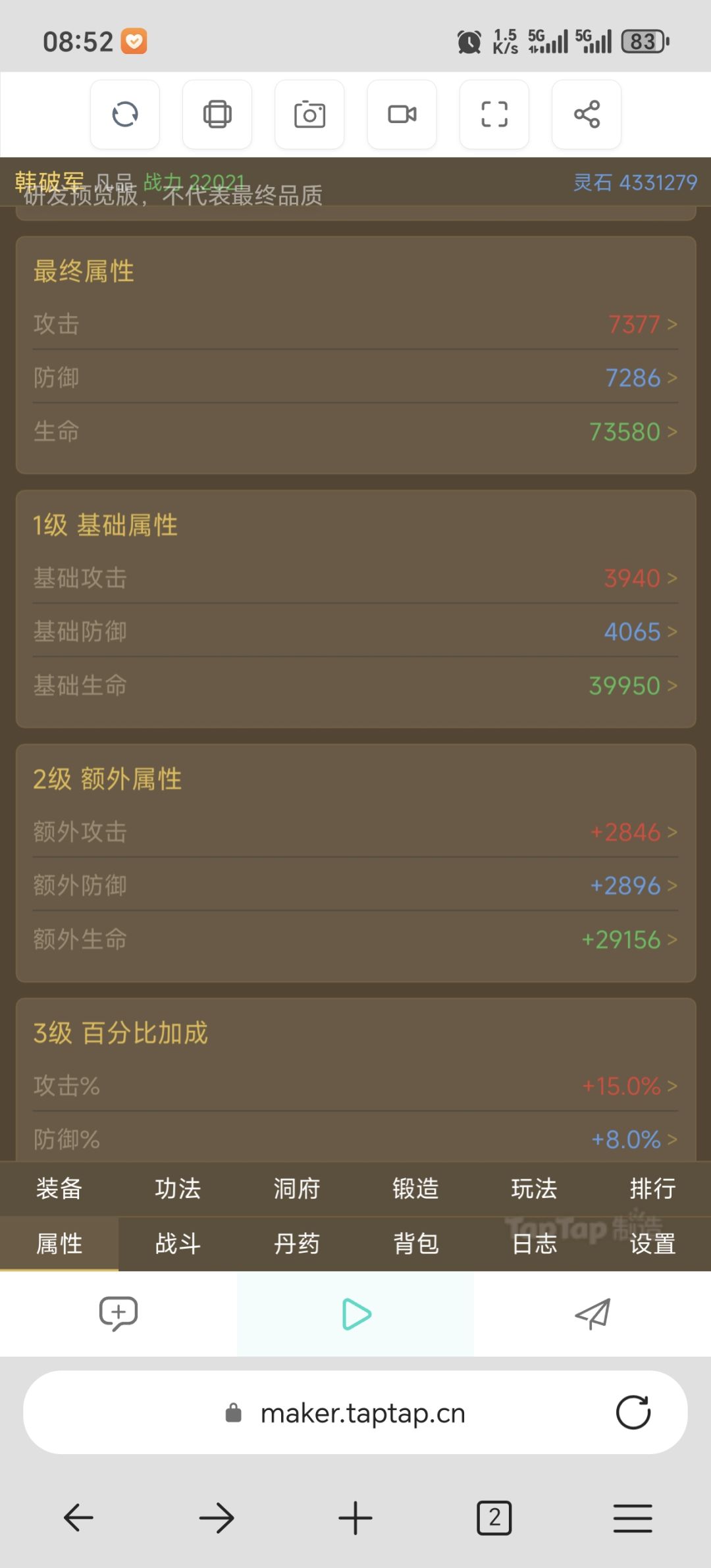Enter fullscreen using the expand icon
The height and width of the screenshot is (1568, 711).
pyautogui.click(x=494, y=114)
